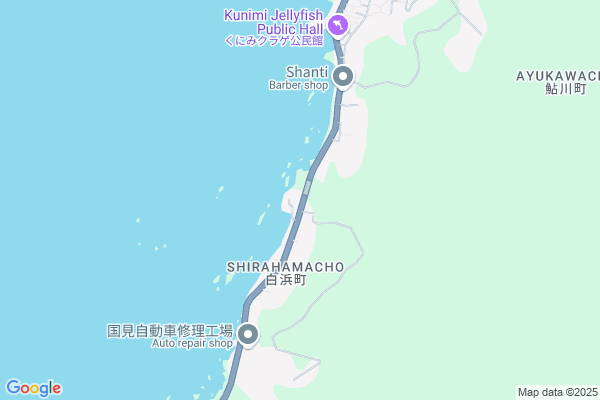
Task: Select the Shanti barber shop pin
Action: click(x=344, y=77)
